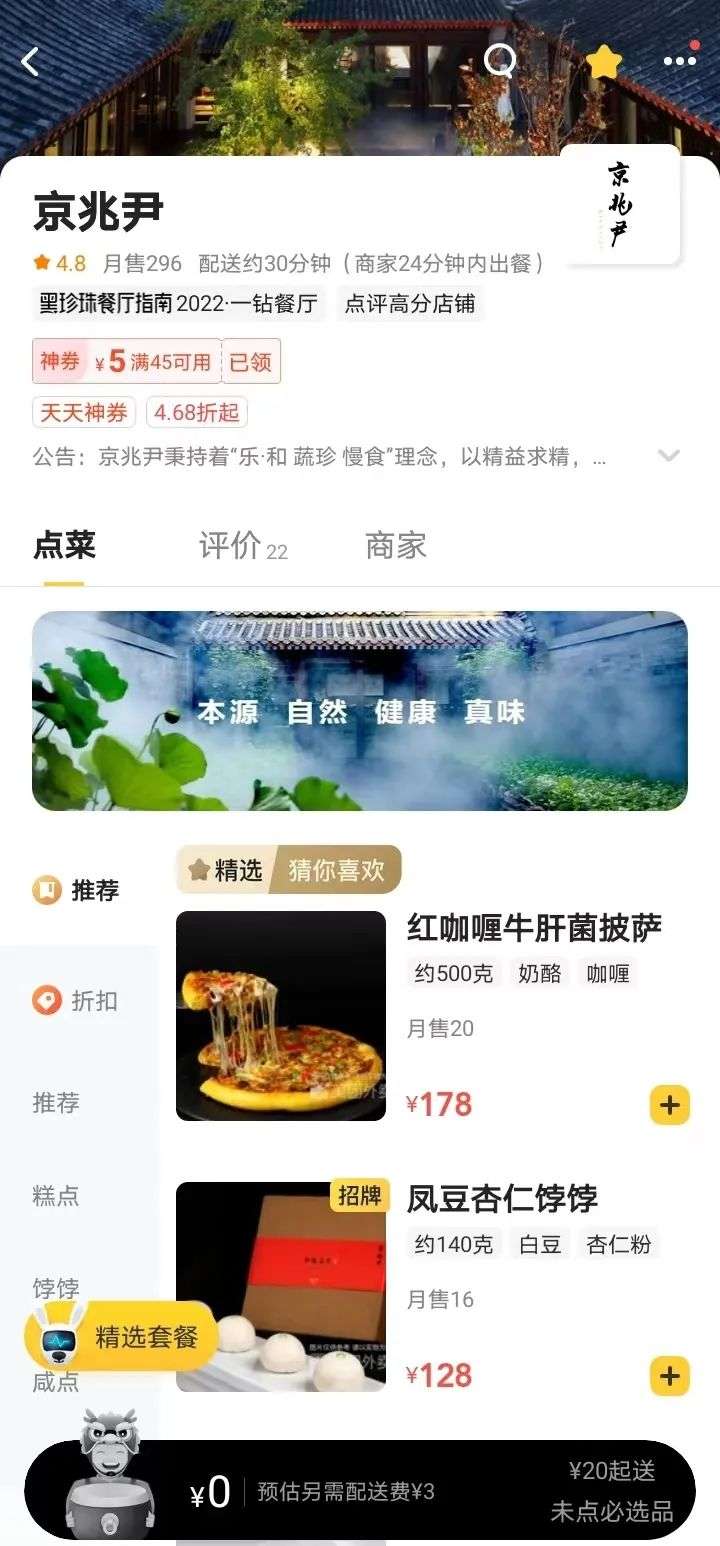Search within the 京兆尹 store
This screenshot has height=1546, width=720.
[x=499, y=61]
